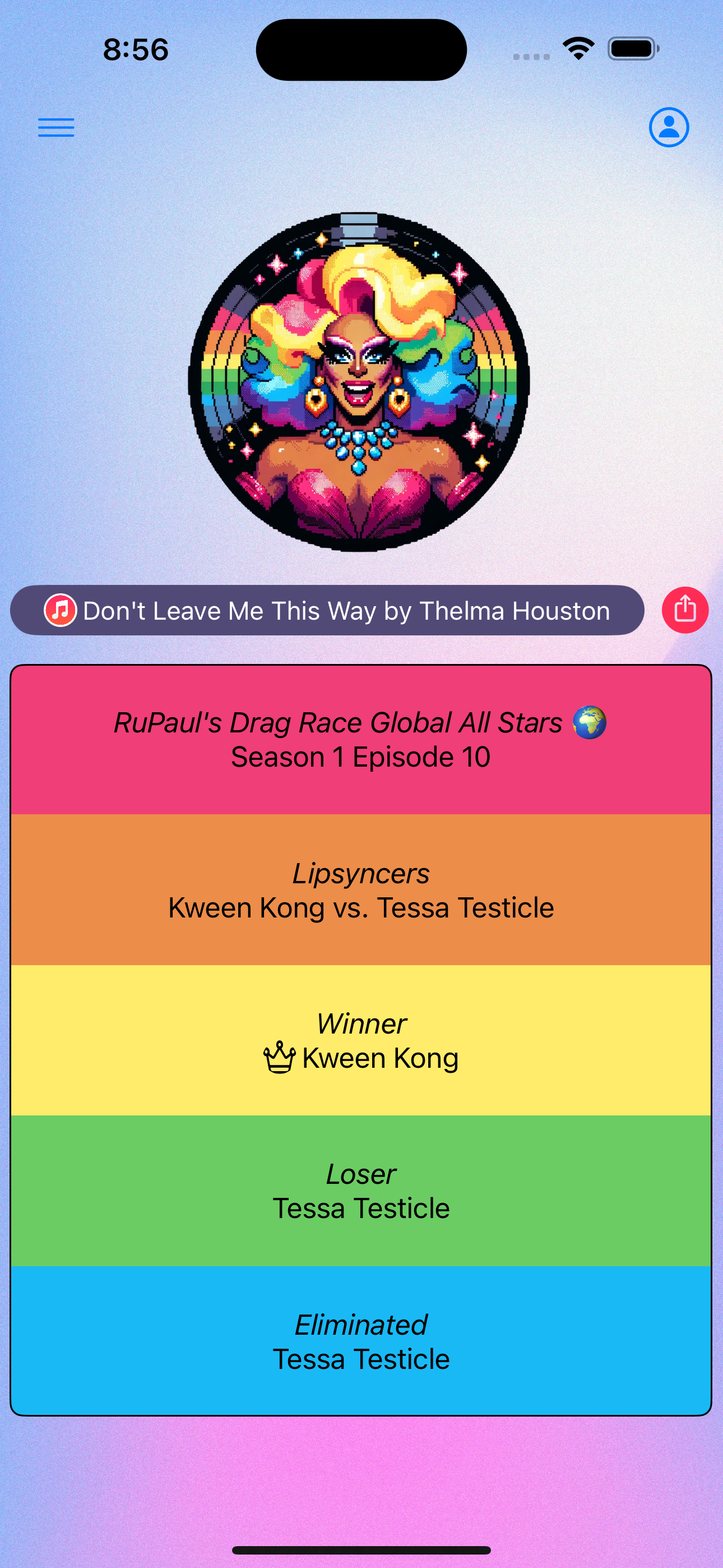Viewport: 723px width, 1568px height.
Task: Open Don't Leave Me This Way in Music
Action: (x=327, y=611)
